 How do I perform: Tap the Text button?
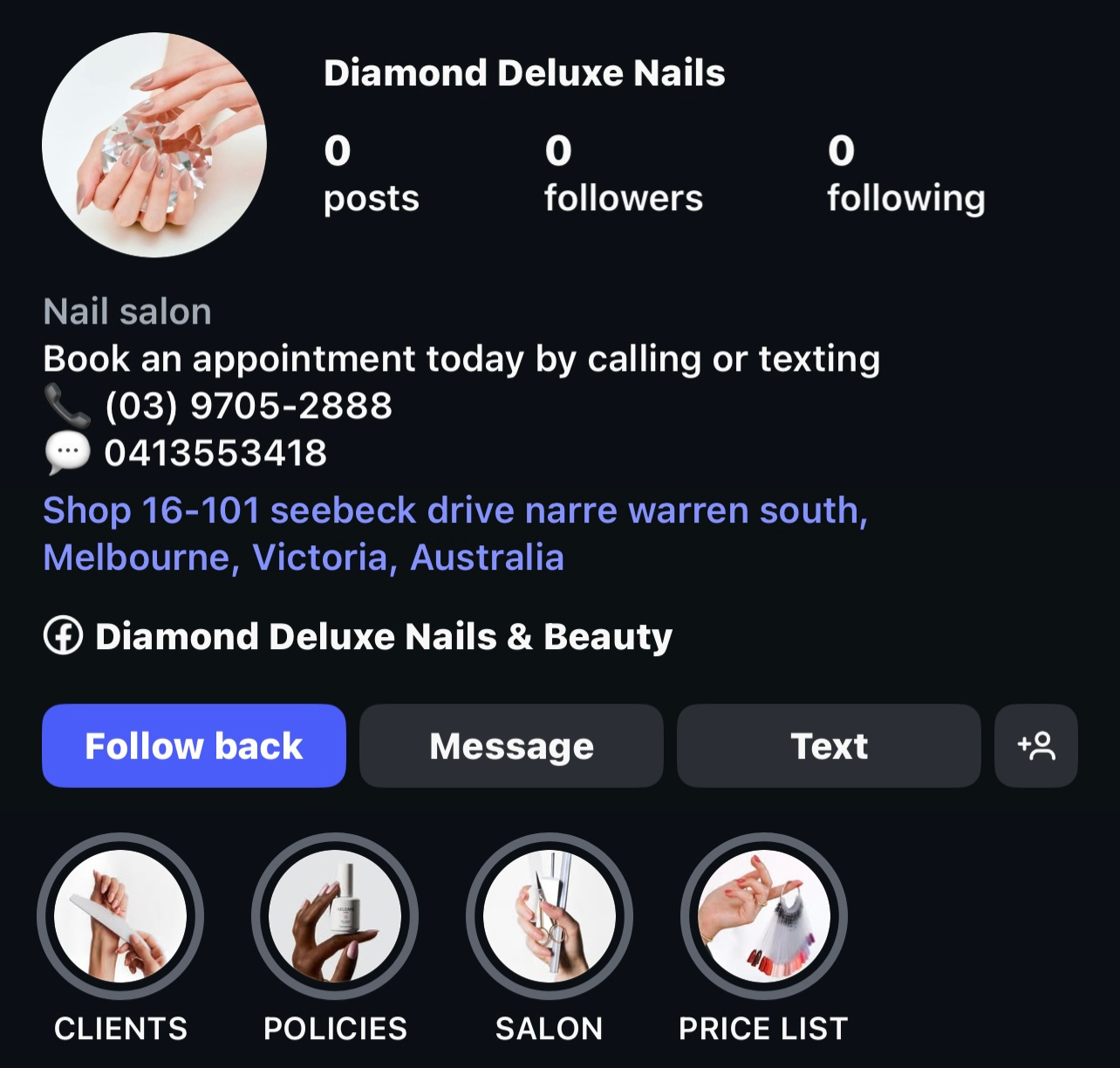[829, 746]
